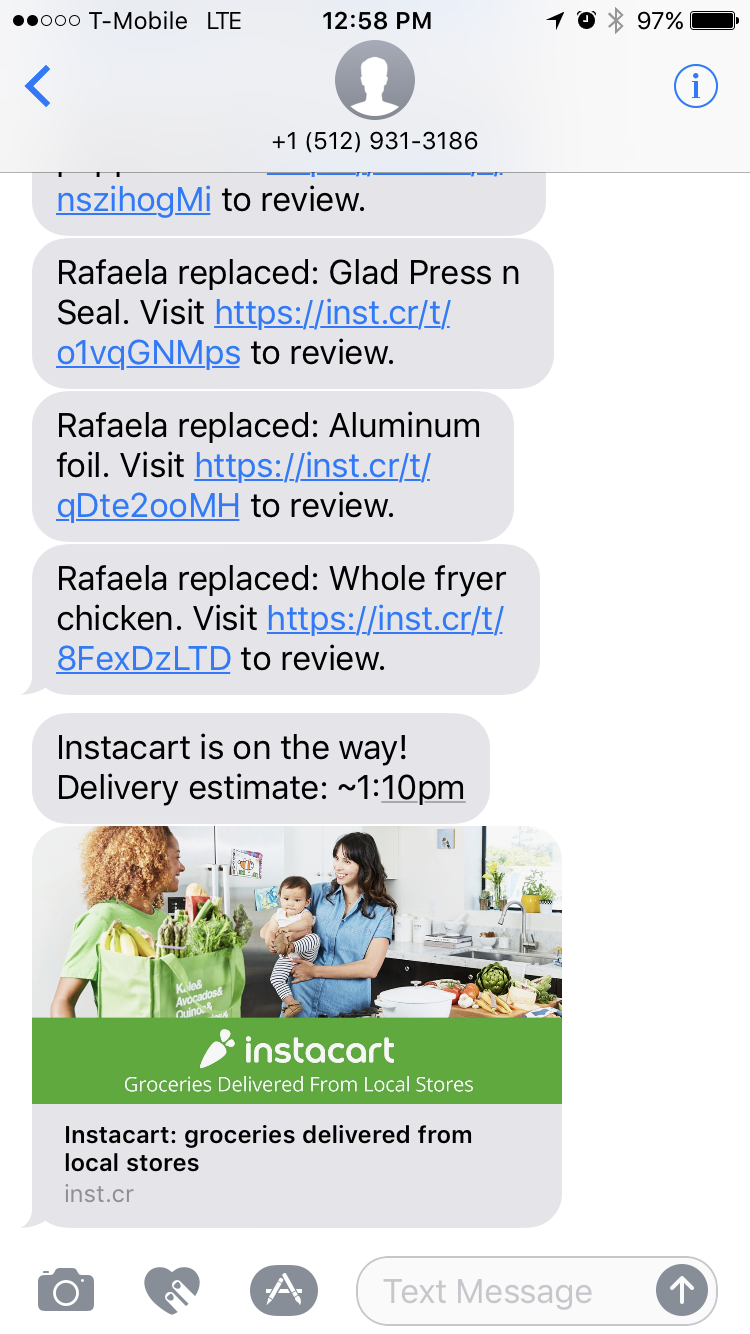Screen dimensions: 750x1334
Task: Send the message with the arrow button
Action: coord(682,1291)
